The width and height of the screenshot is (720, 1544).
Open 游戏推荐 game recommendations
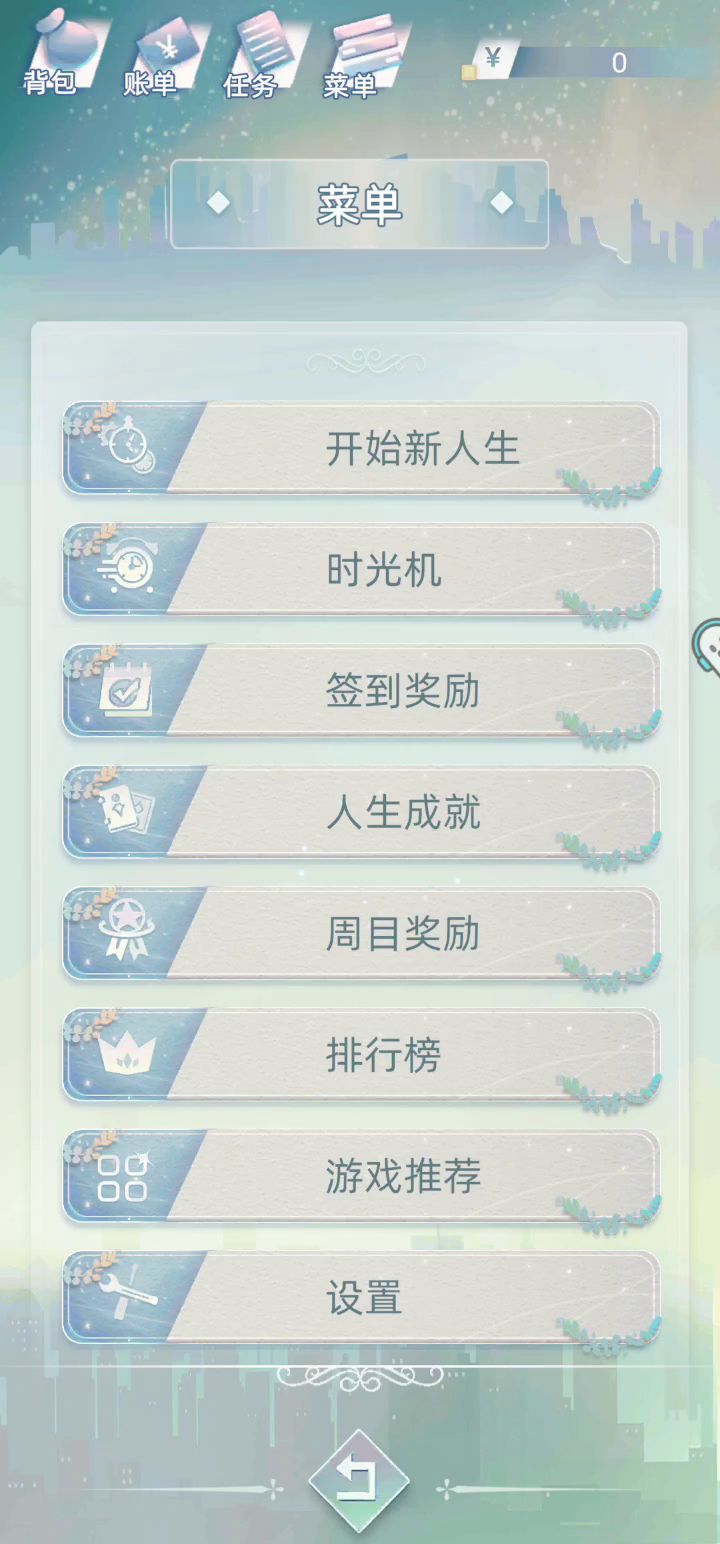click(x=361, y=1176)
